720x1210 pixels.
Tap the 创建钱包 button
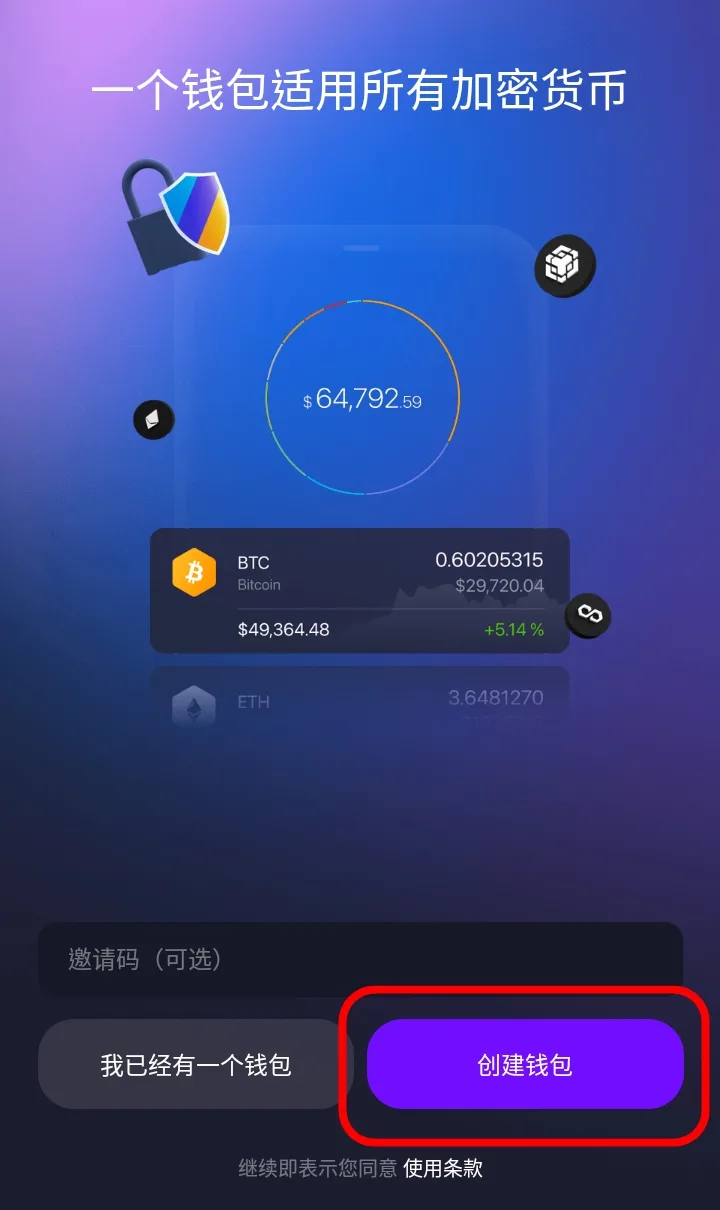coord(525,1064)
